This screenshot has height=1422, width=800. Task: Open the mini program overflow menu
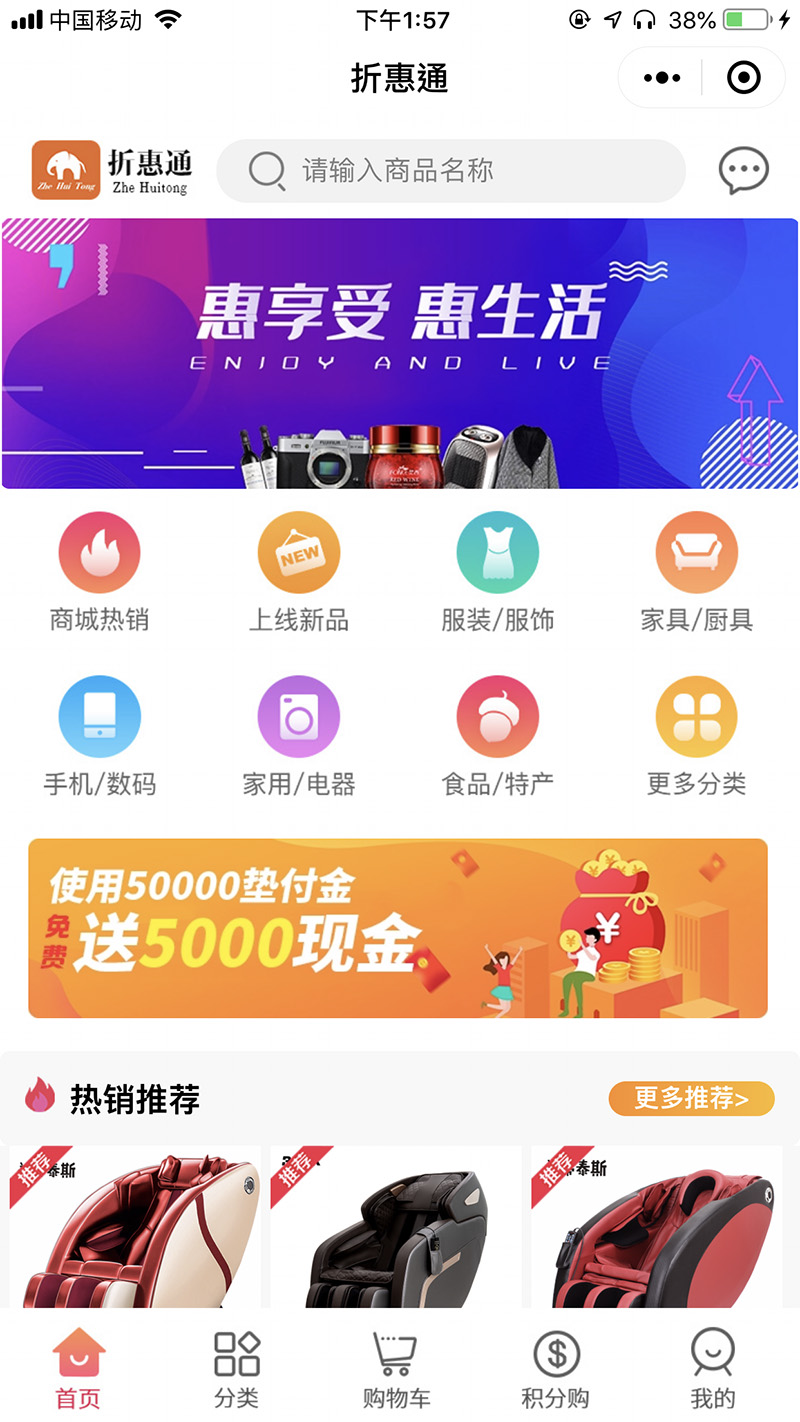pos(661,78)
